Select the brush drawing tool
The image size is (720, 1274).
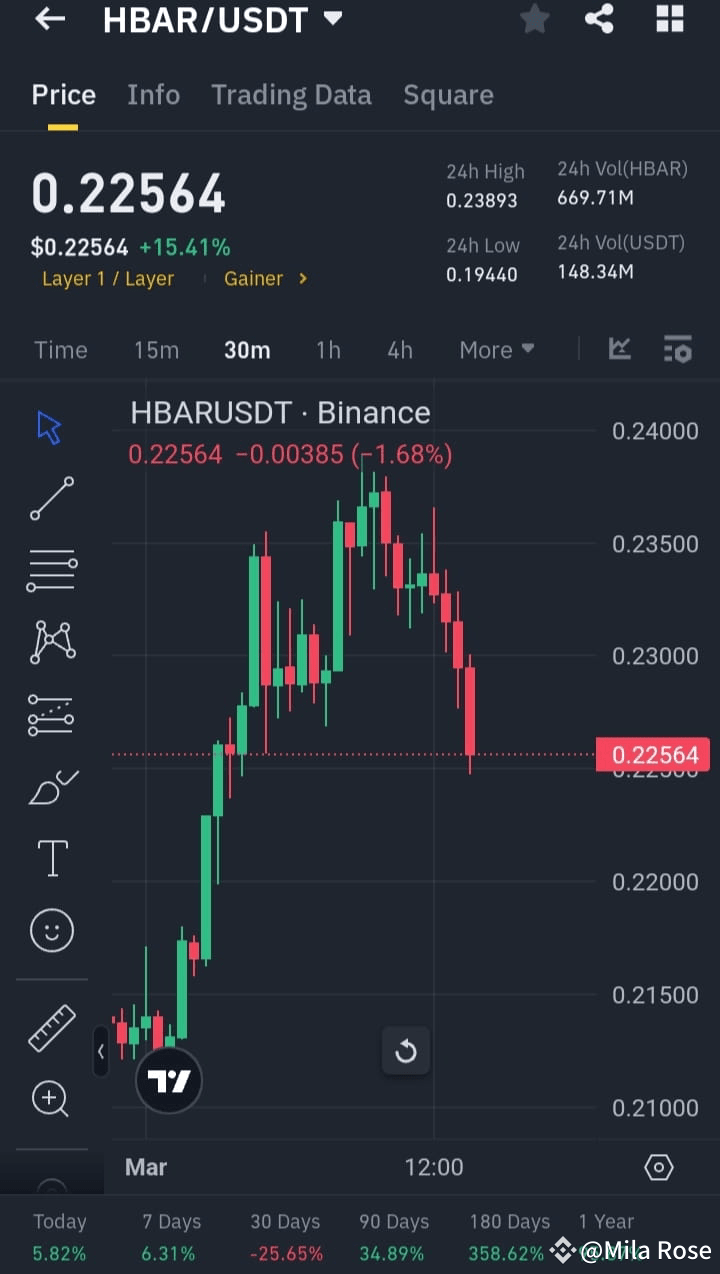51,786
